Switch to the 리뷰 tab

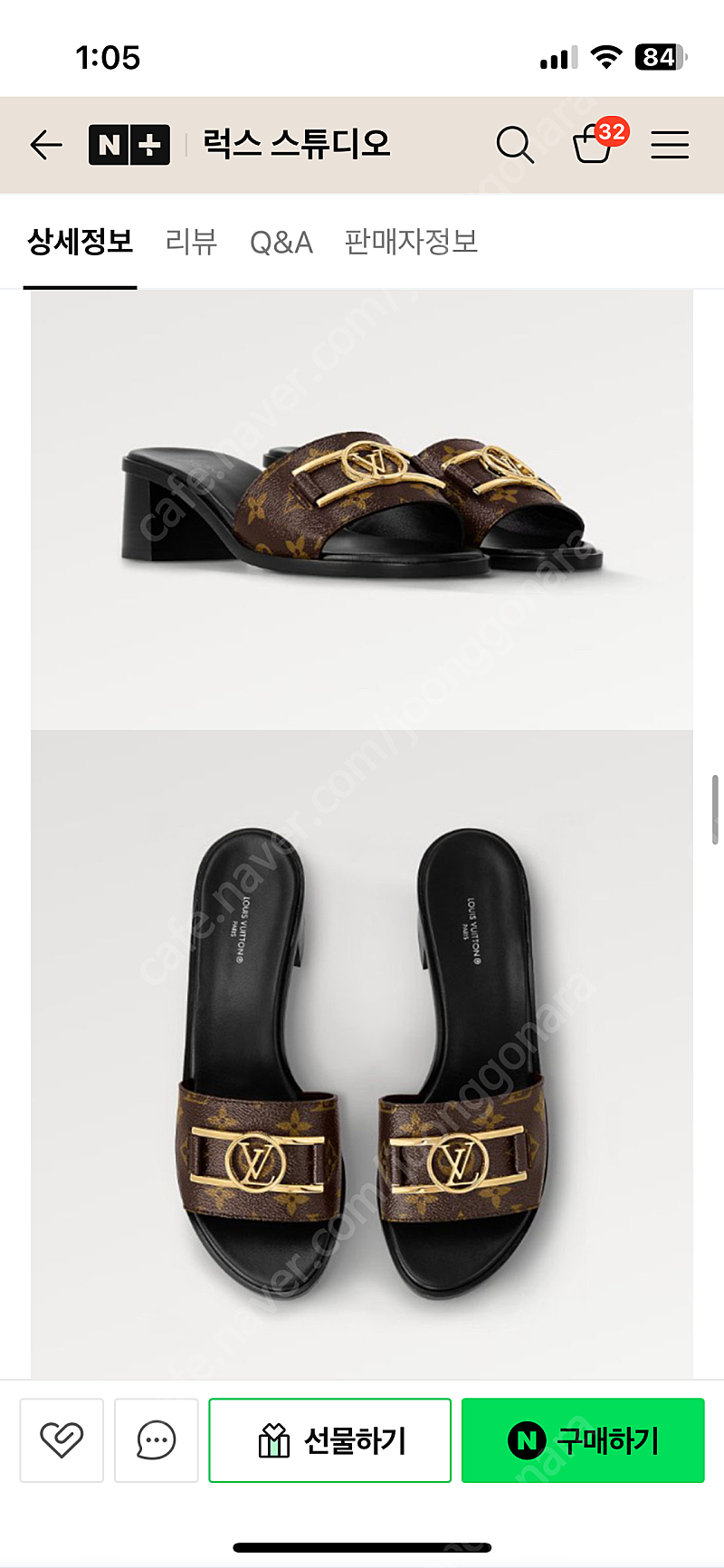pyautogui.click(x=191, y=242)
